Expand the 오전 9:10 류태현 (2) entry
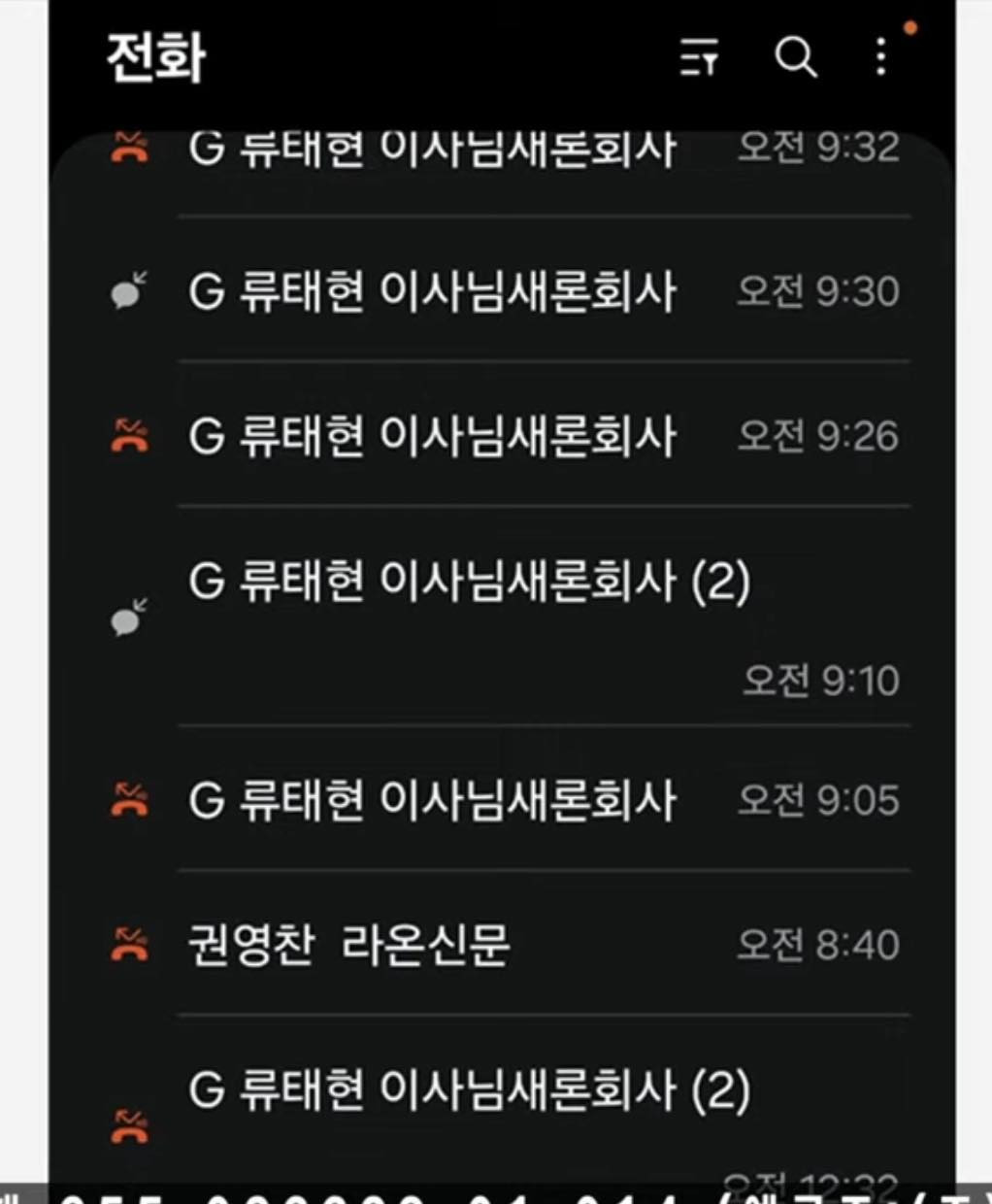This screenshot has width=992, height=1204. click(505, 617)
